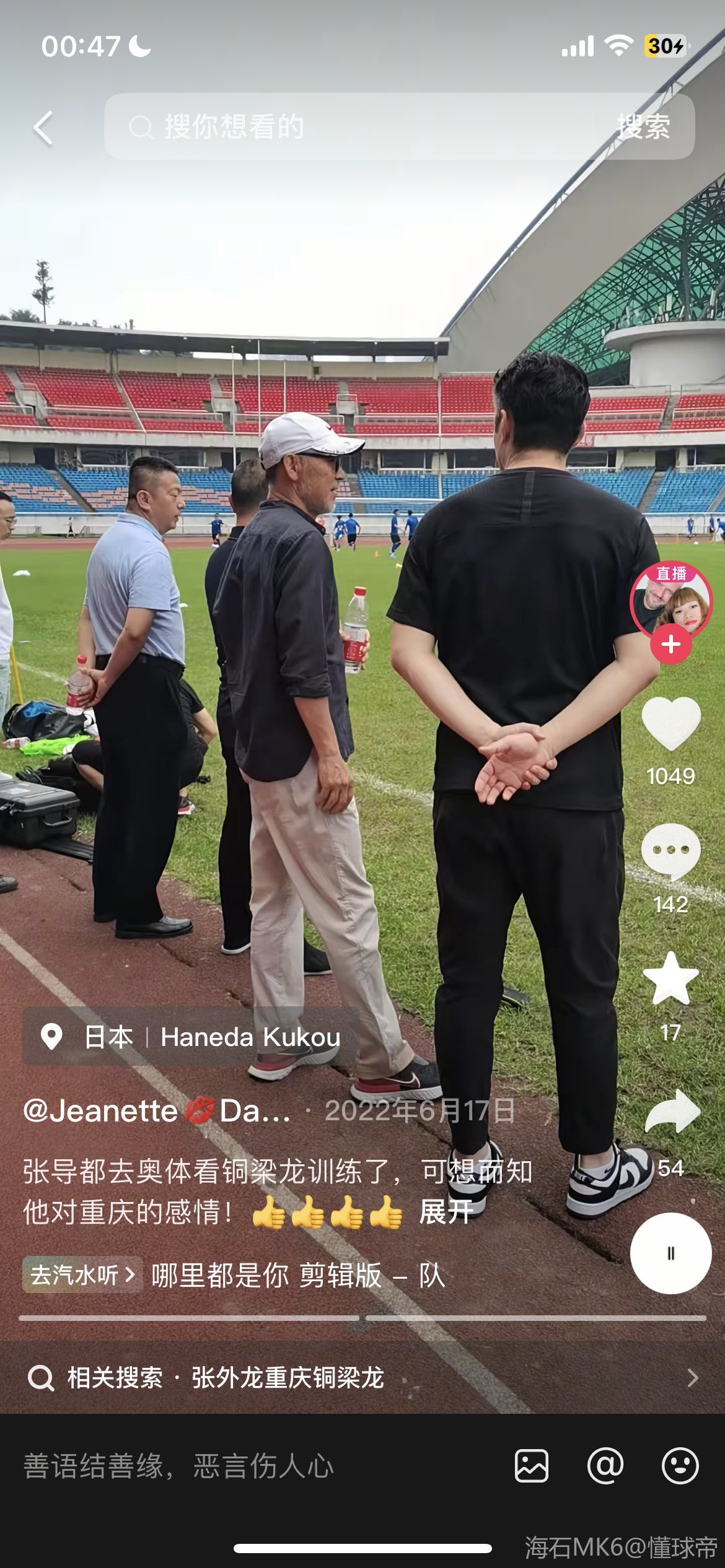
Task: Mention someone with the @ icon
Action: pyautogui.click(x=605, y=1466)
